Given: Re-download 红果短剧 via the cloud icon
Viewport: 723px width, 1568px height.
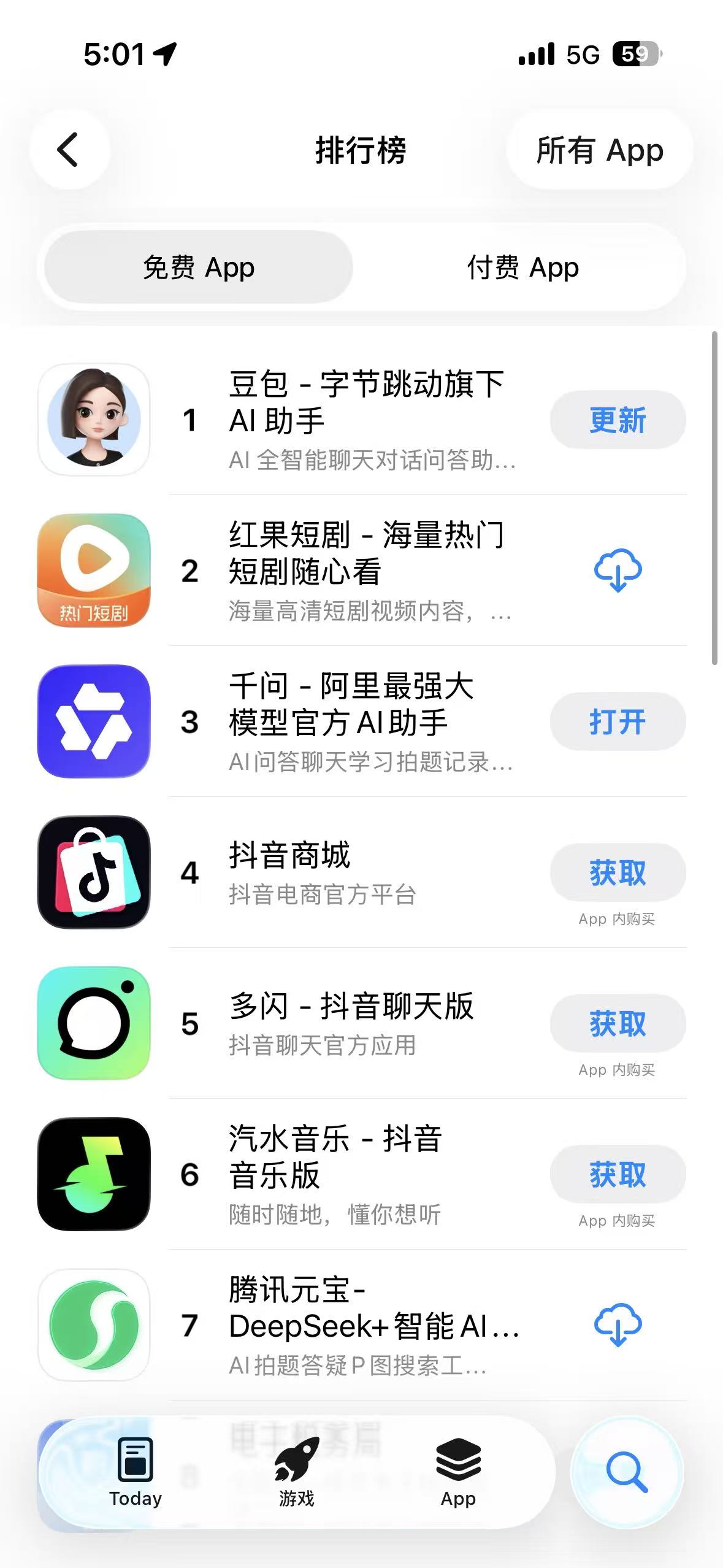Looking at the screenshot, I should tap(617, 571).
